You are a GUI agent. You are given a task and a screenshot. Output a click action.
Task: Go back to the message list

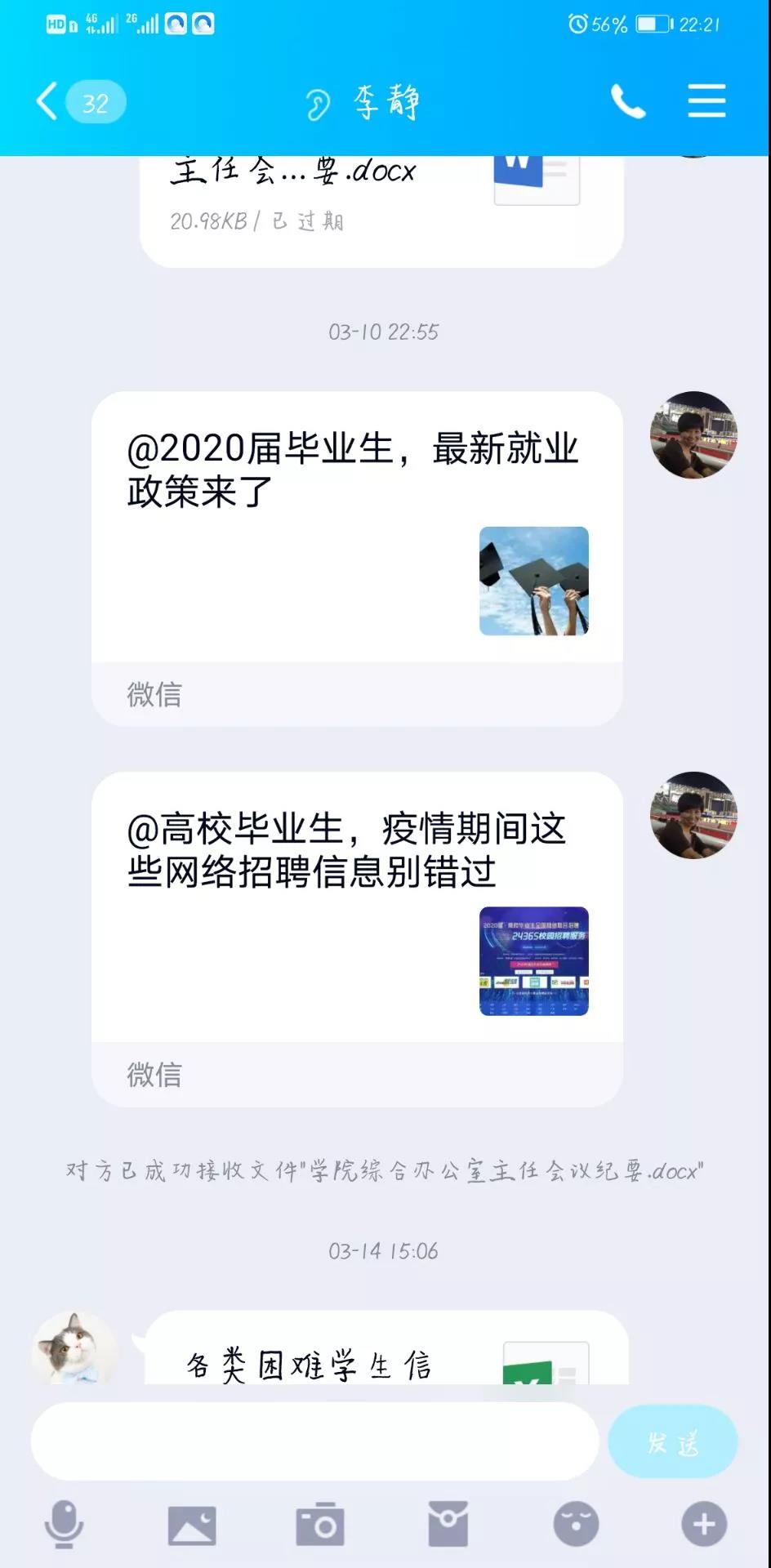click(x=49, y=102)
